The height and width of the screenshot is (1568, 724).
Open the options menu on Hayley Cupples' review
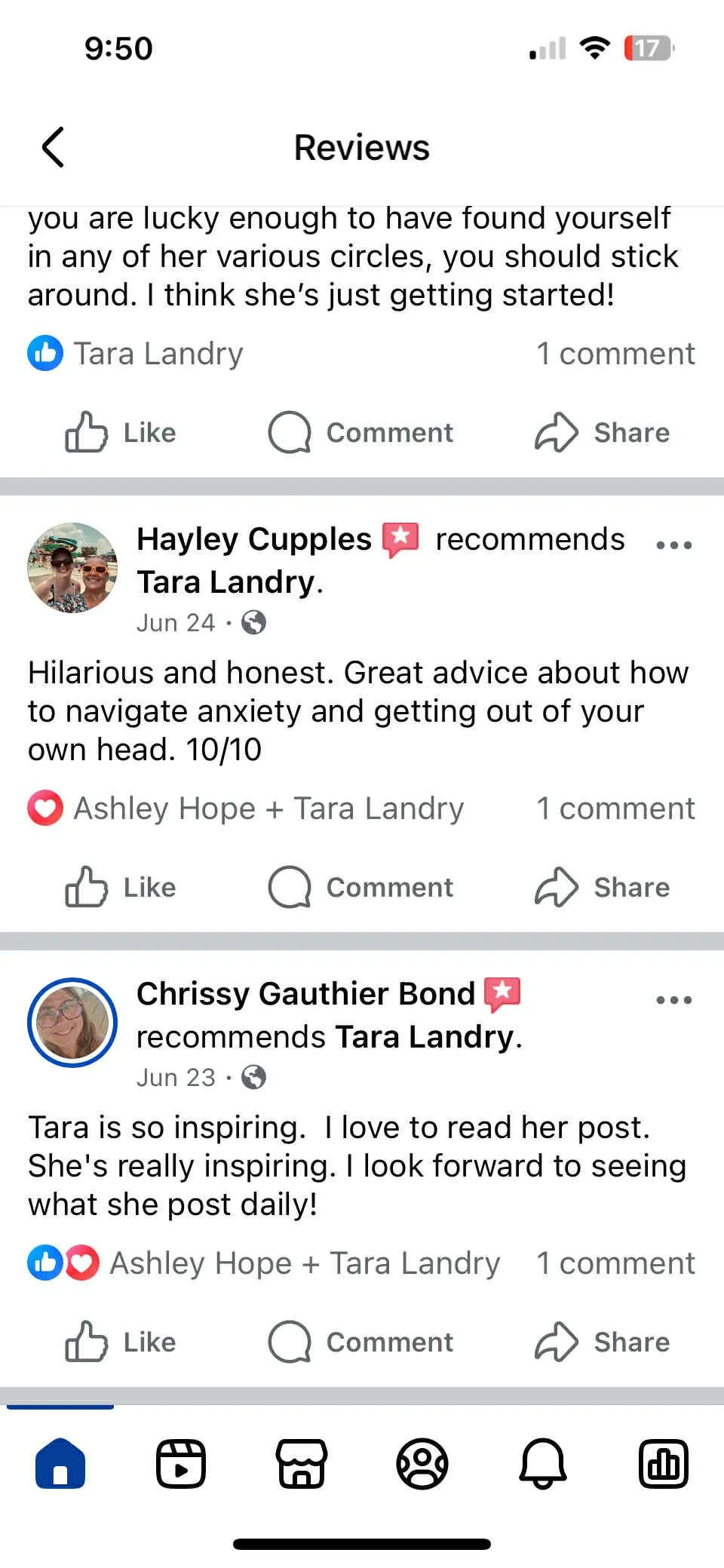tap(673, 545)
